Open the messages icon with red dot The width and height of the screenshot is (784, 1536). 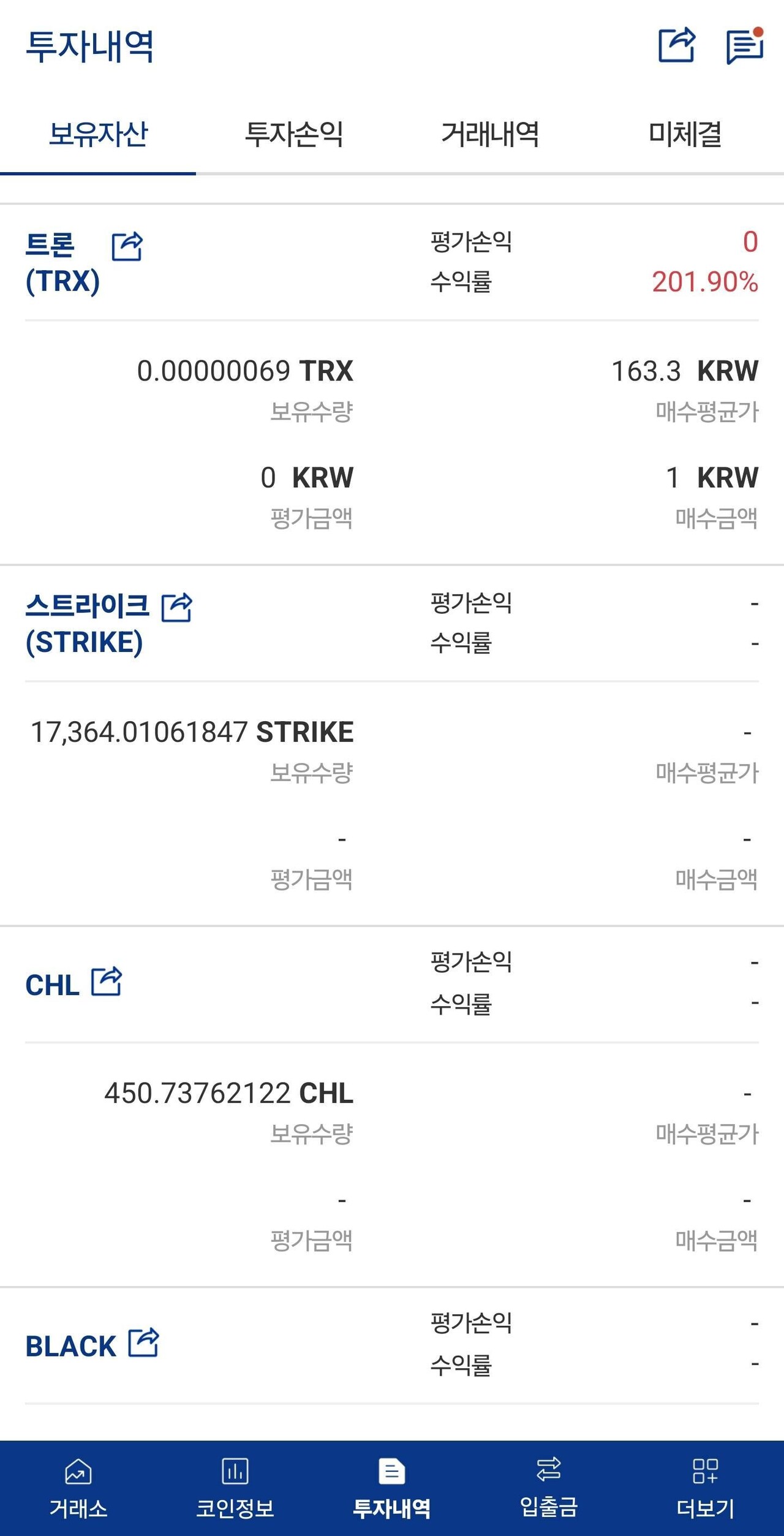click(x=744, y=46)
